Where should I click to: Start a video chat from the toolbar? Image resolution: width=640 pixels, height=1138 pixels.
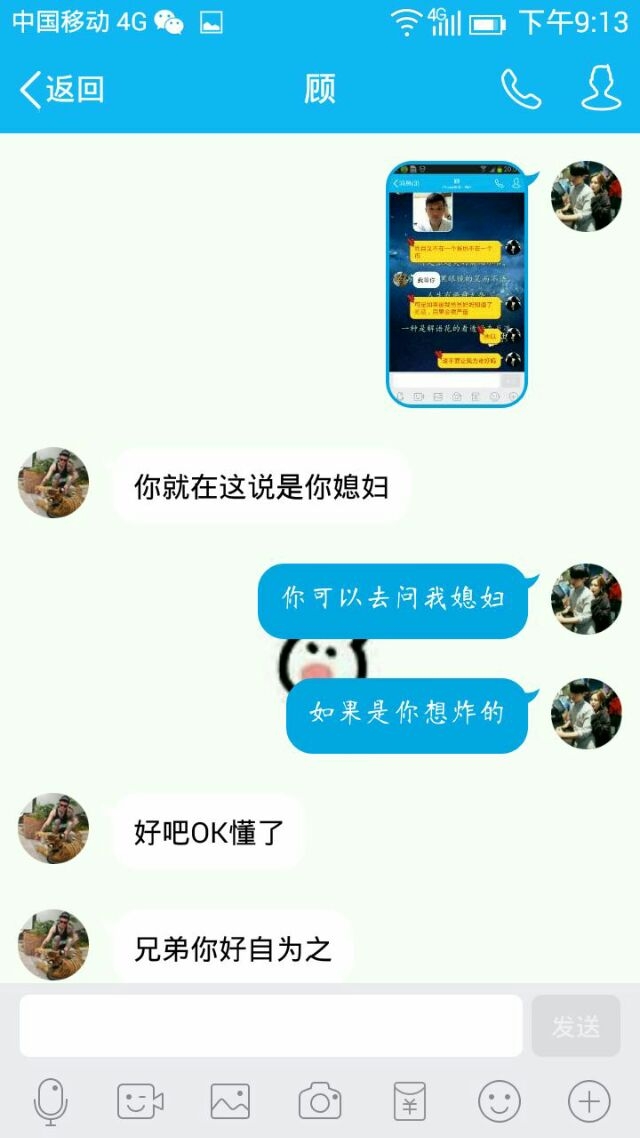pos(140,1102)
